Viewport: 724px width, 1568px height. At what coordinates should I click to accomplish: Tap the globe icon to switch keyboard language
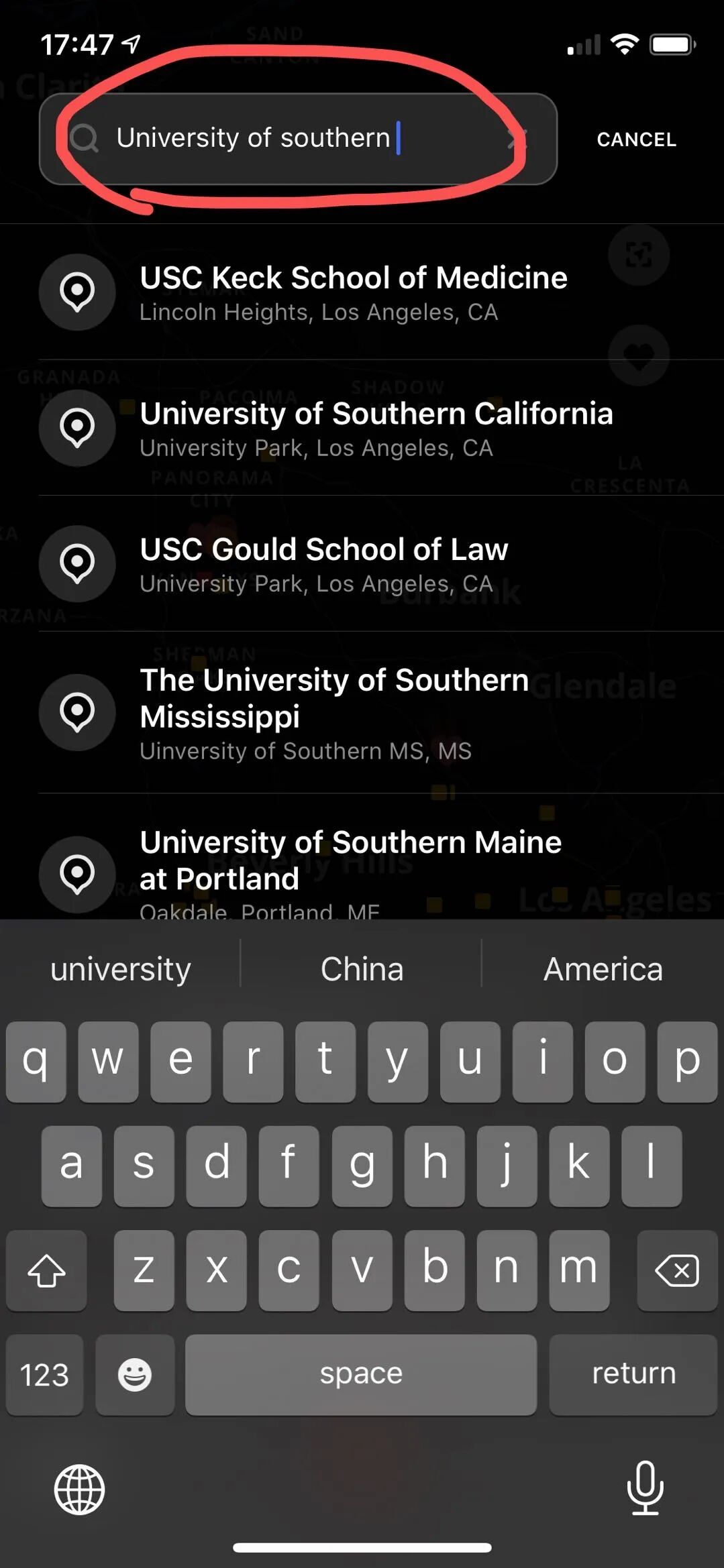(79, 1490)
